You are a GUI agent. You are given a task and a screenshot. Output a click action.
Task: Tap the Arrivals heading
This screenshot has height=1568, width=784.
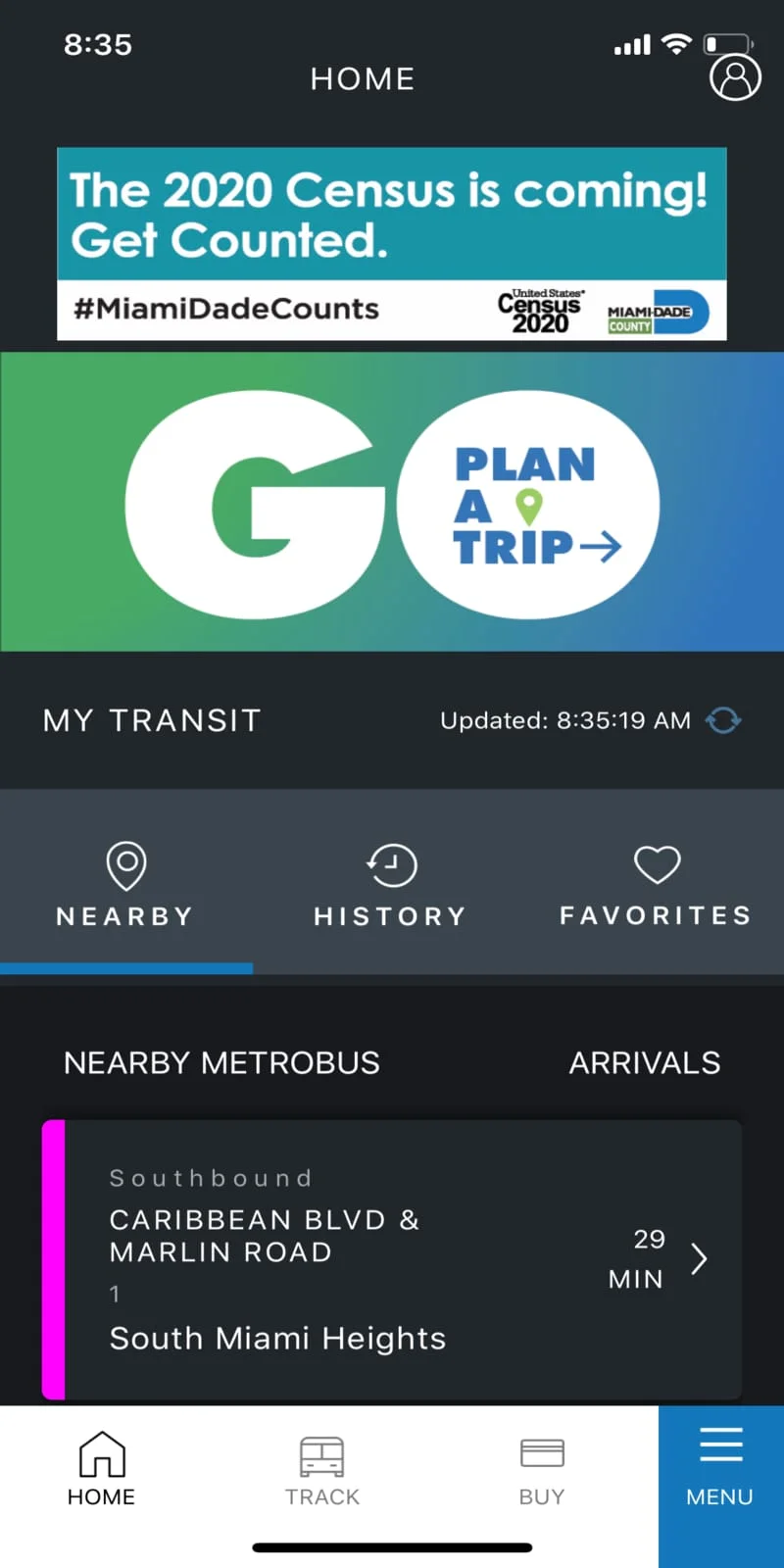click(645, 1062)
